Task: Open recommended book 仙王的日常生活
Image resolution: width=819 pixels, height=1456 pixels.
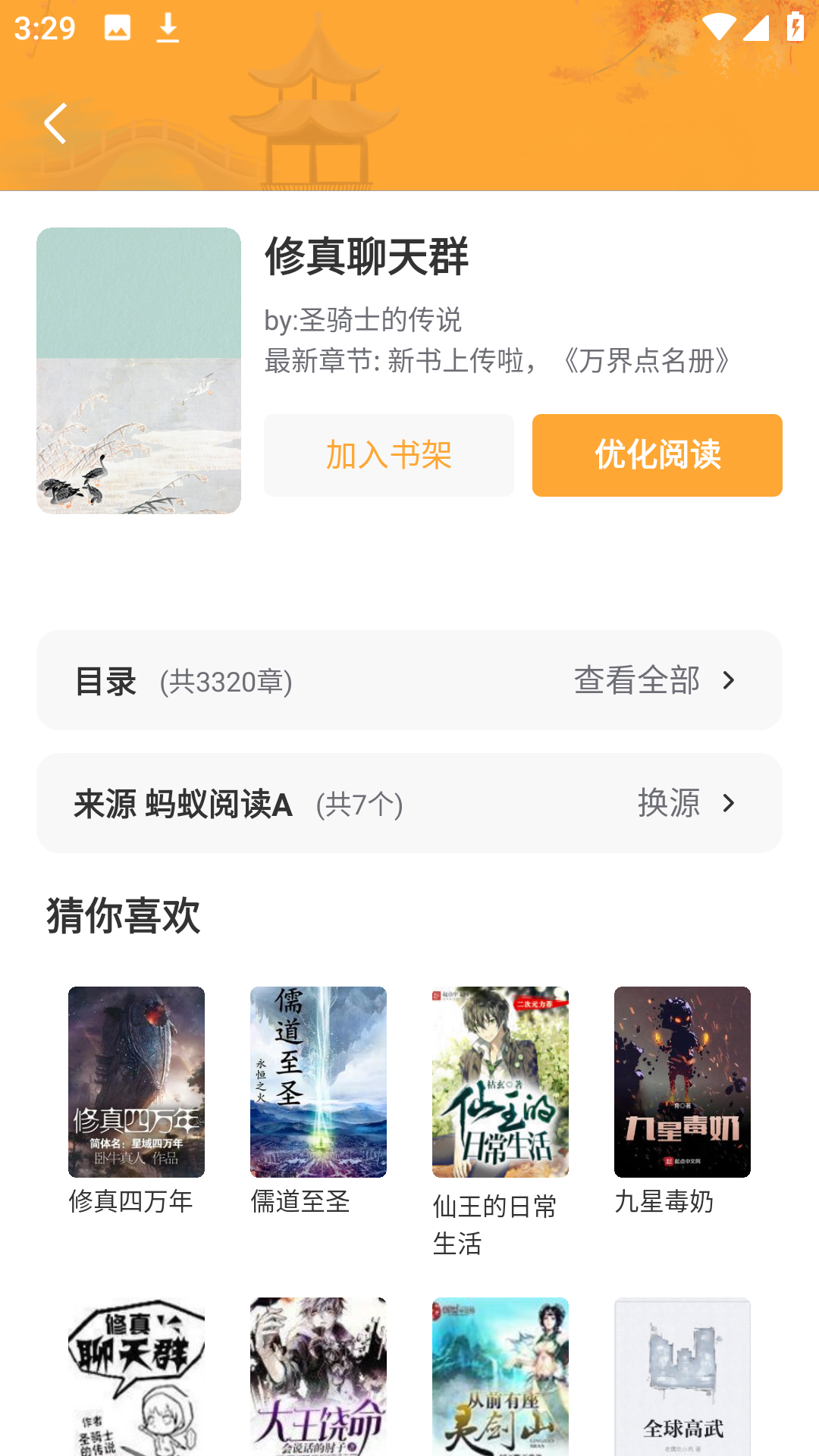Action: 500,1082
